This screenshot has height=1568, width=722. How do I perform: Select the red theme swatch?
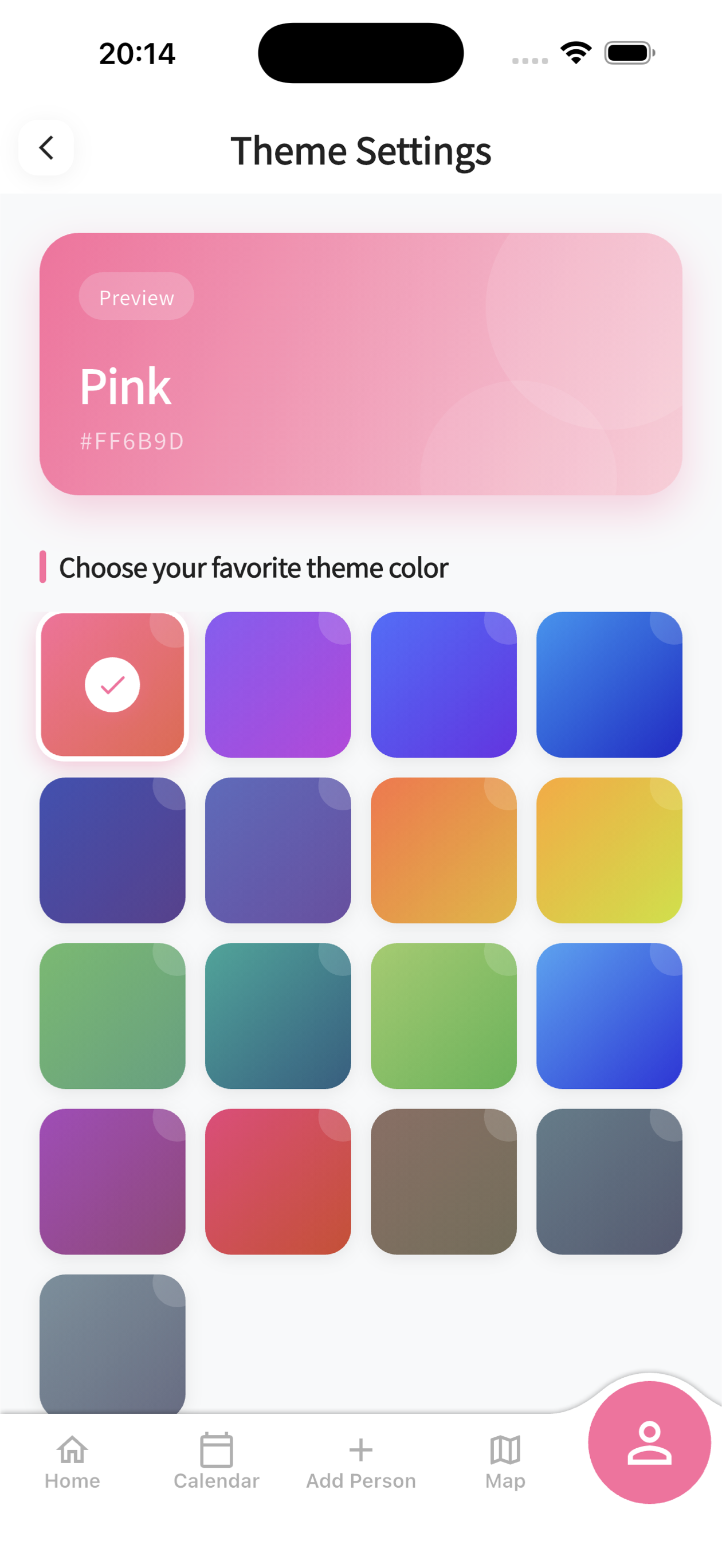pyautogui.click(x=278, y=1182)
